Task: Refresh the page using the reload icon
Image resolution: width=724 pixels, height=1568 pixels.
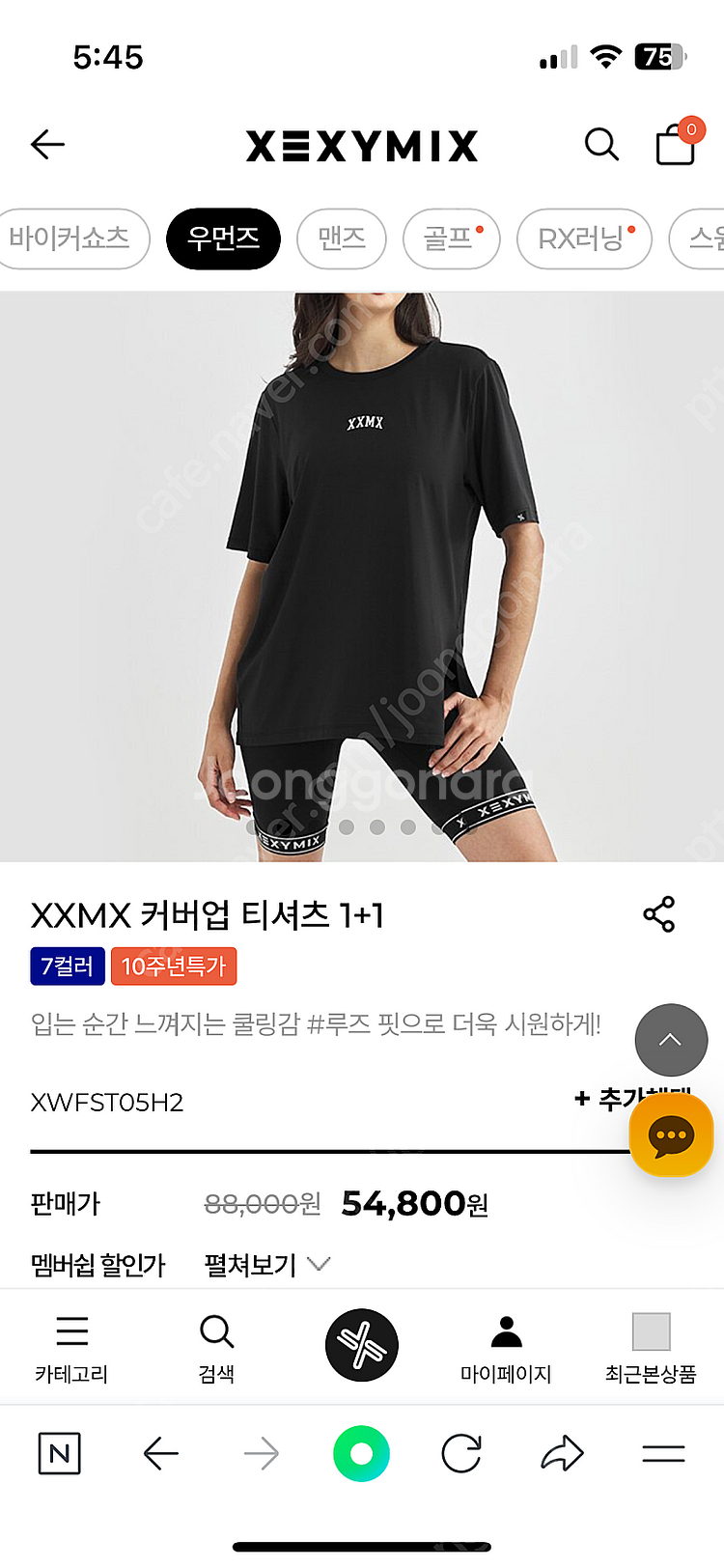Action: 461,1454
